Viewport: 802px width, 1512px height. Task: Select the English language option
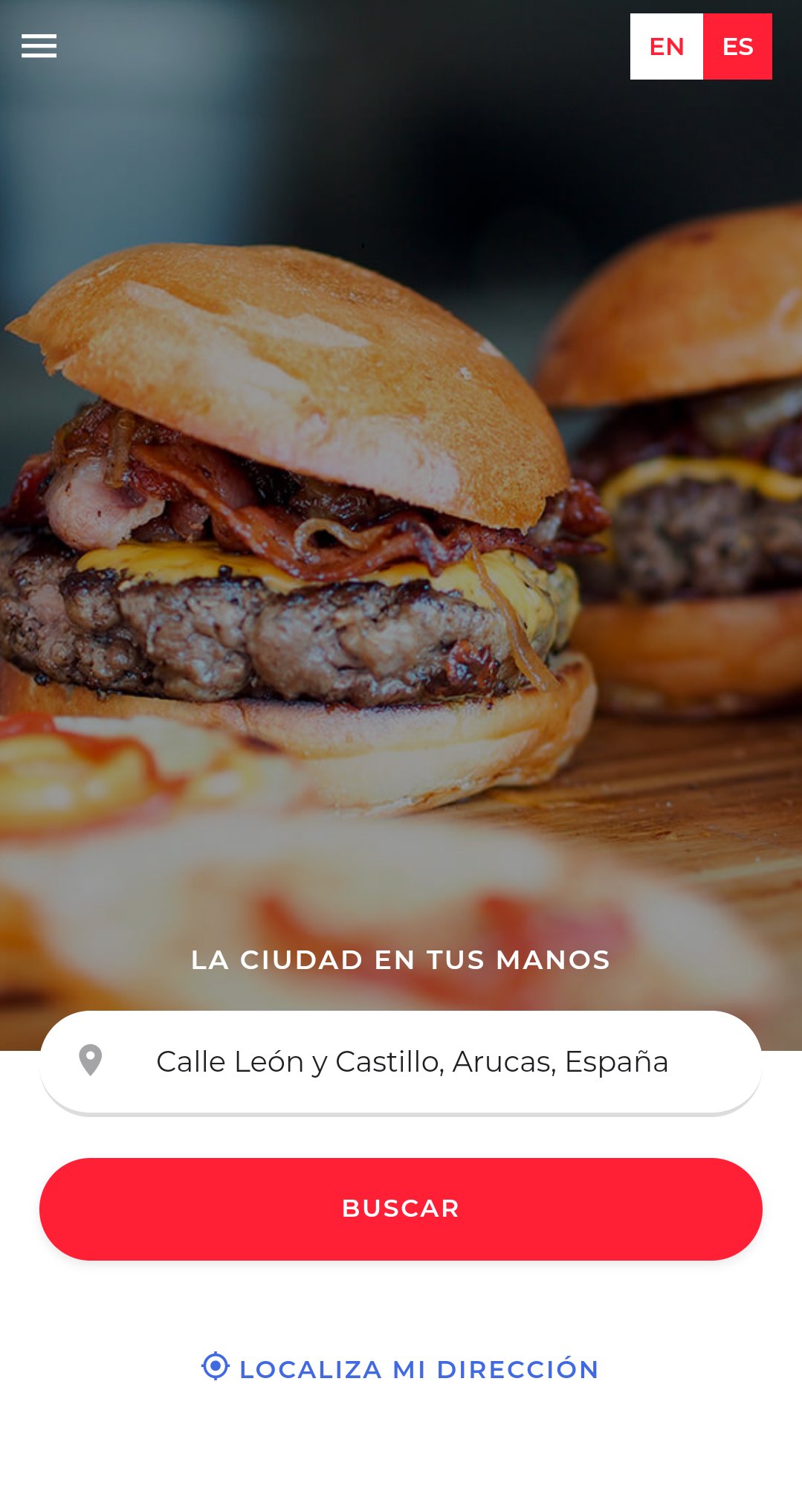point(667,46)
